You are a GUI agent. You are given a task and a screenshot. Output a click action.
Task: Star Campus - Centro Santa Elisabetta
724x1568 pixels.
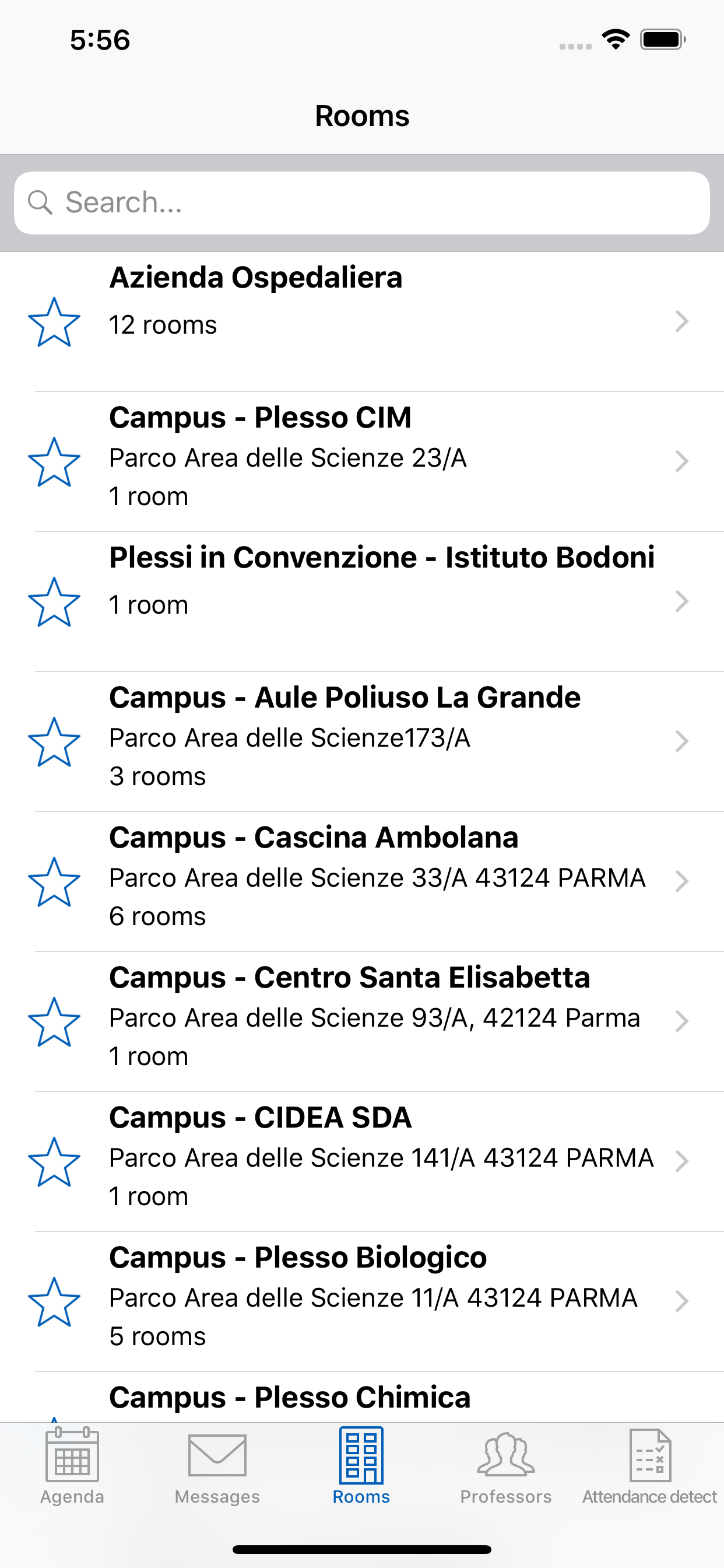point(54,1022)
